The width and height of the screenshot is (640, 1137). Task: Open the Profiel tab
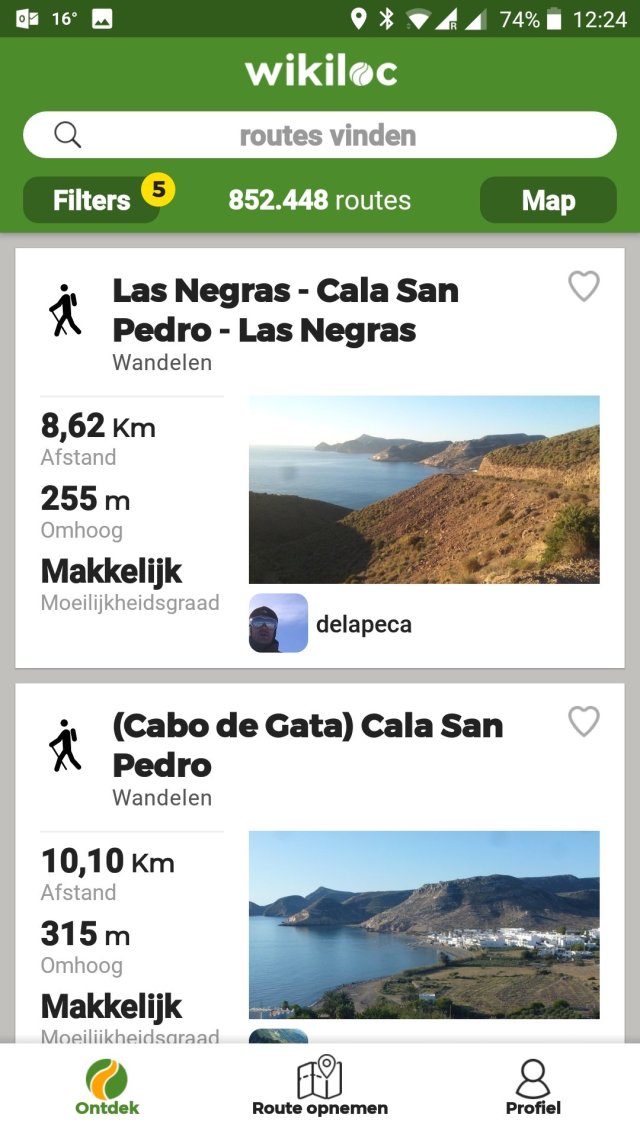533,1087
